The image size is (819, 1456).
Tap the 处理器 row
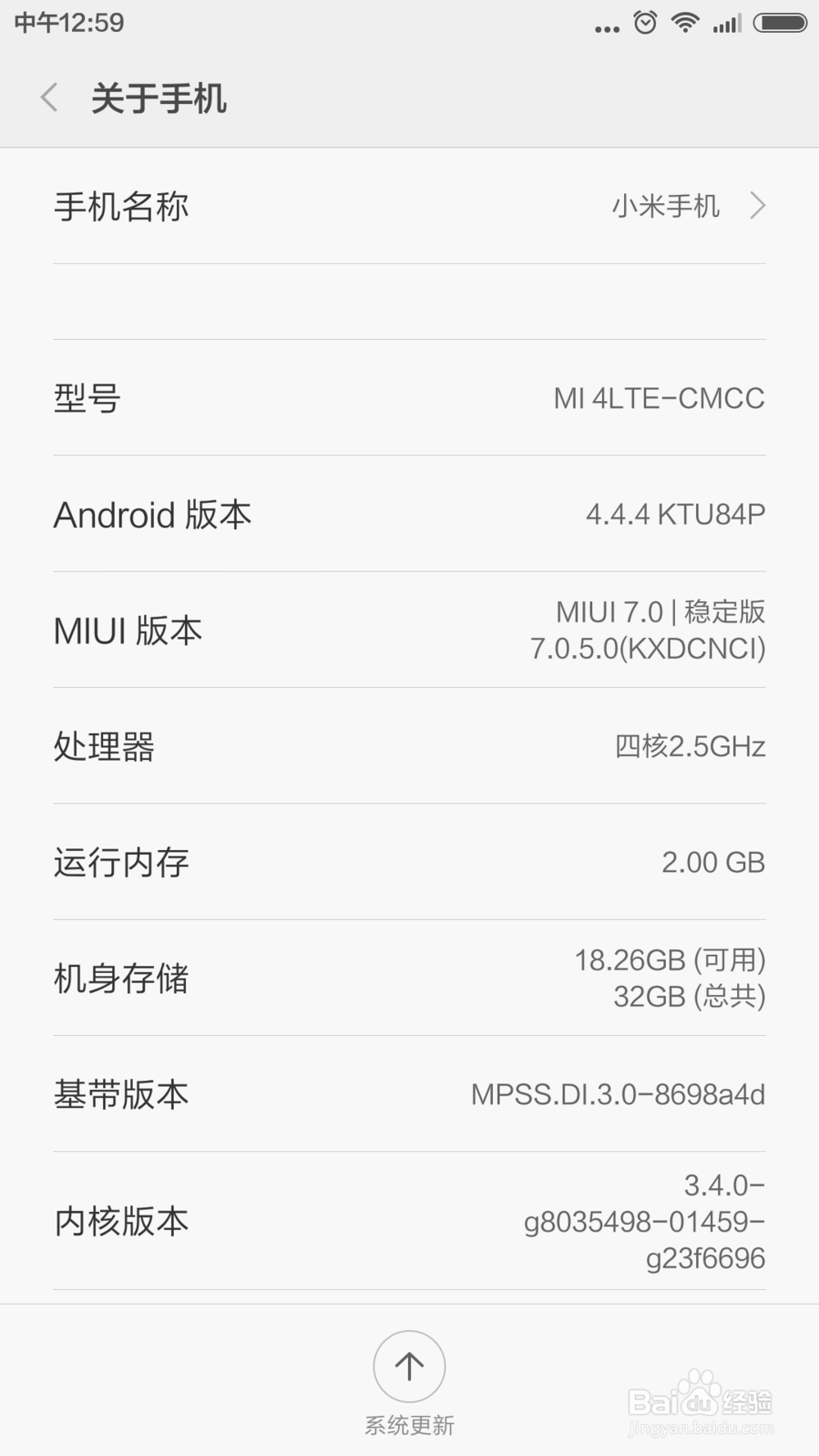pos(409,746)
